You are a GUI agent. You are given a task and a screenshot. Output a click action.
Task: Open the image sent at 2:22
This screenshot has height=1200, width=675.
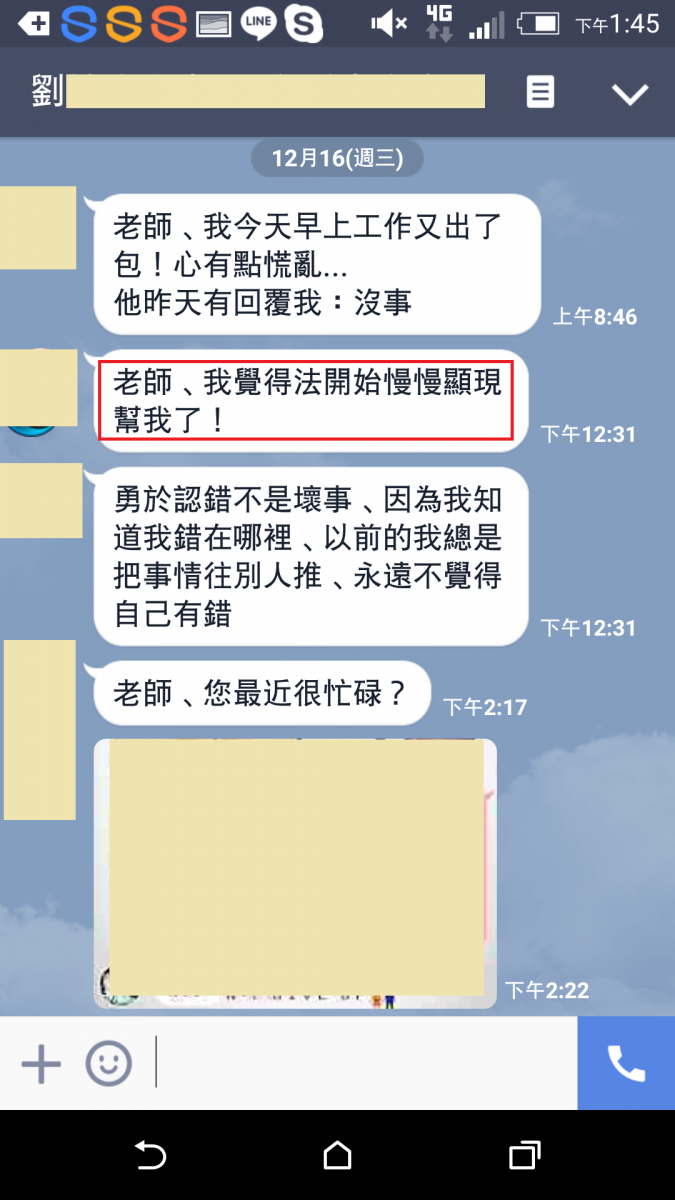[295, 873]
